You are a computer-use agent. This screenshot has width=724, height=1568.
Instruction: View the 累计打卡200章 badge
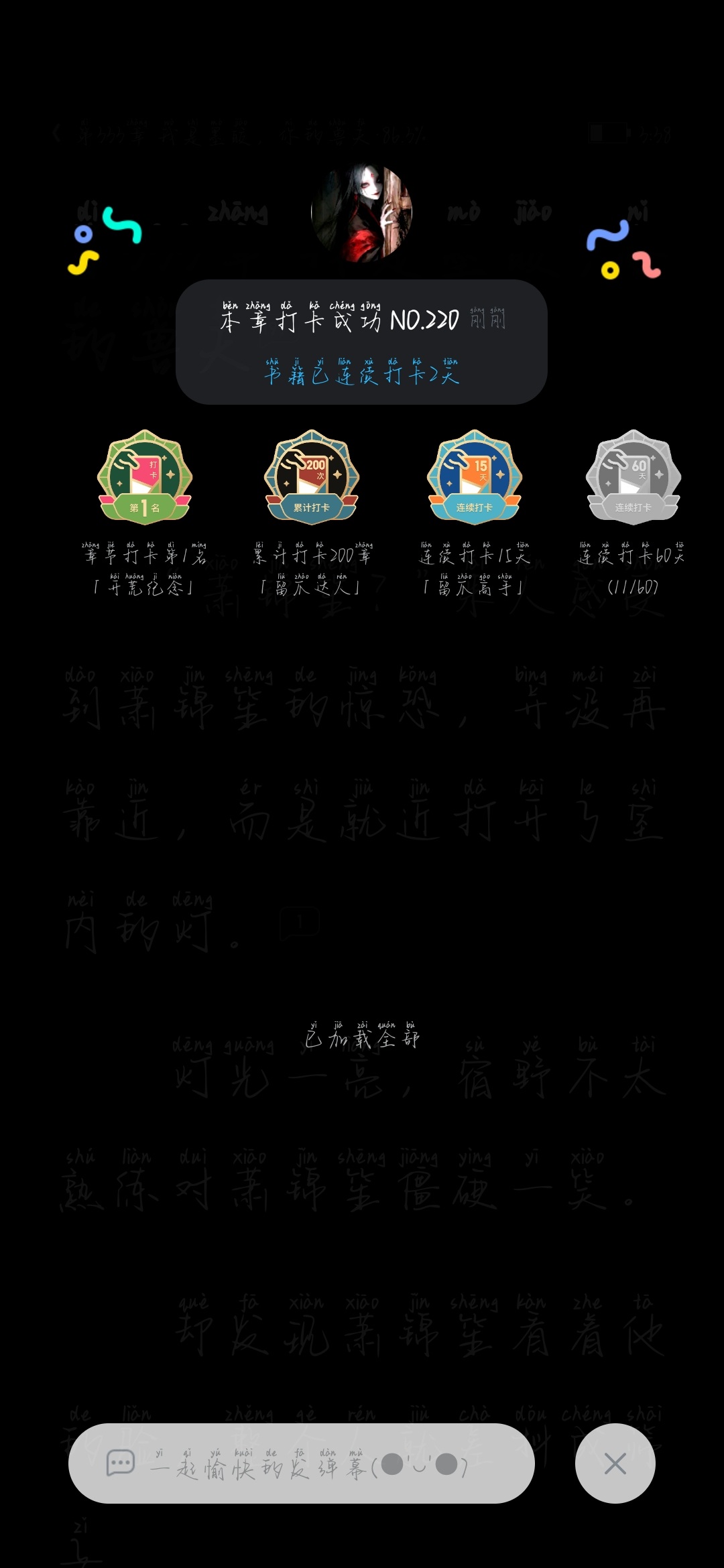[312, 476]
